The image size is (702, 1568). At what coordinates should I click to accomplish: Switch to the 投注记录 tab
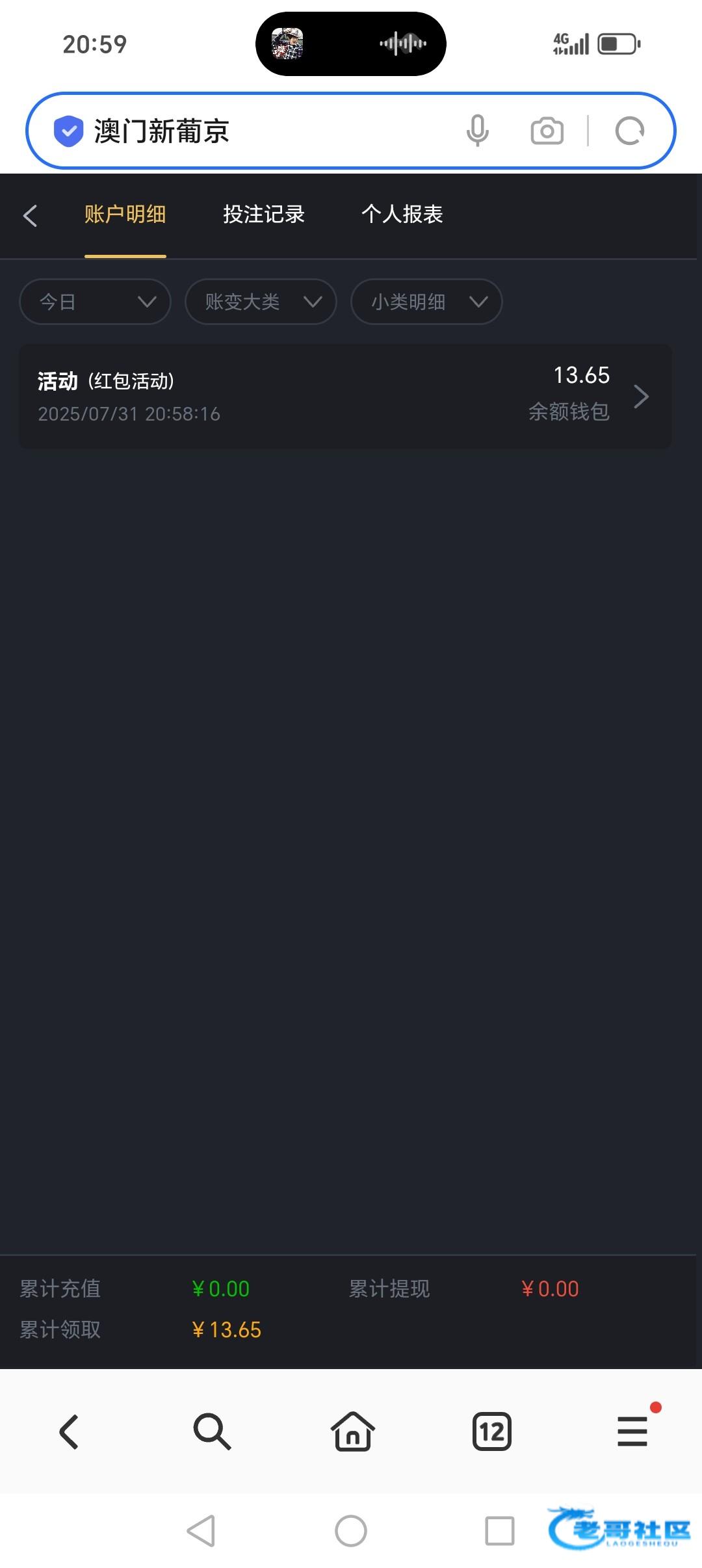264,214
